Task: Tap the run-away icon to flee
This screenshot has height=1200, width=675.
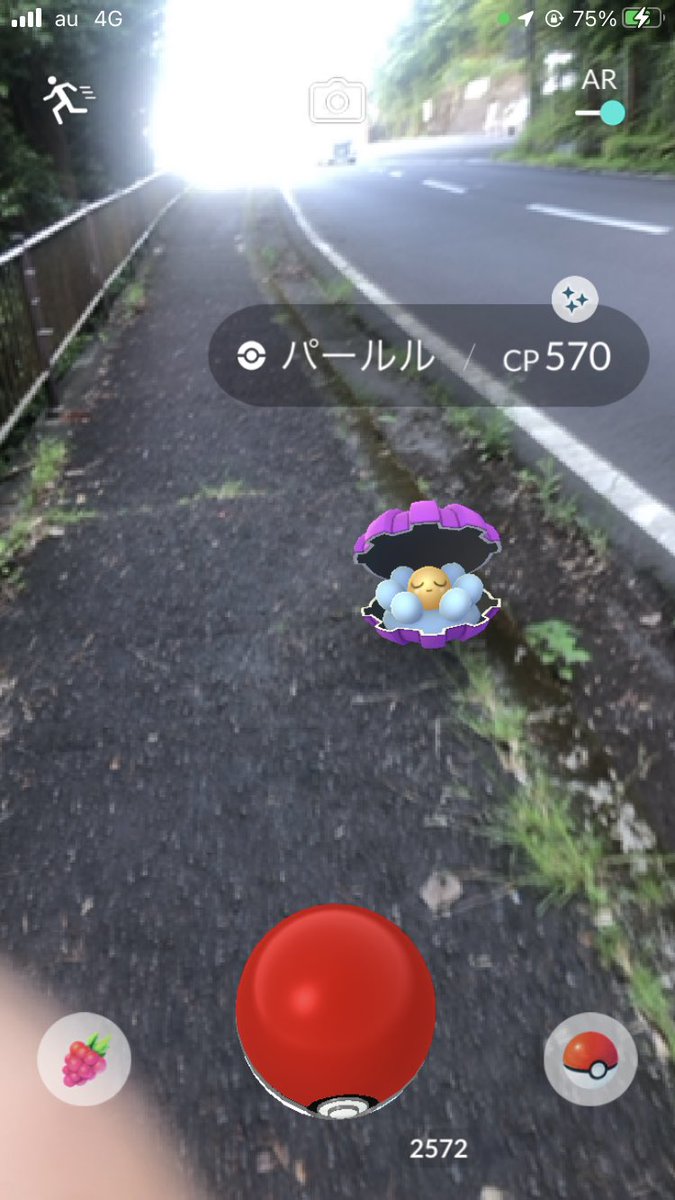Action: (68, 100)
